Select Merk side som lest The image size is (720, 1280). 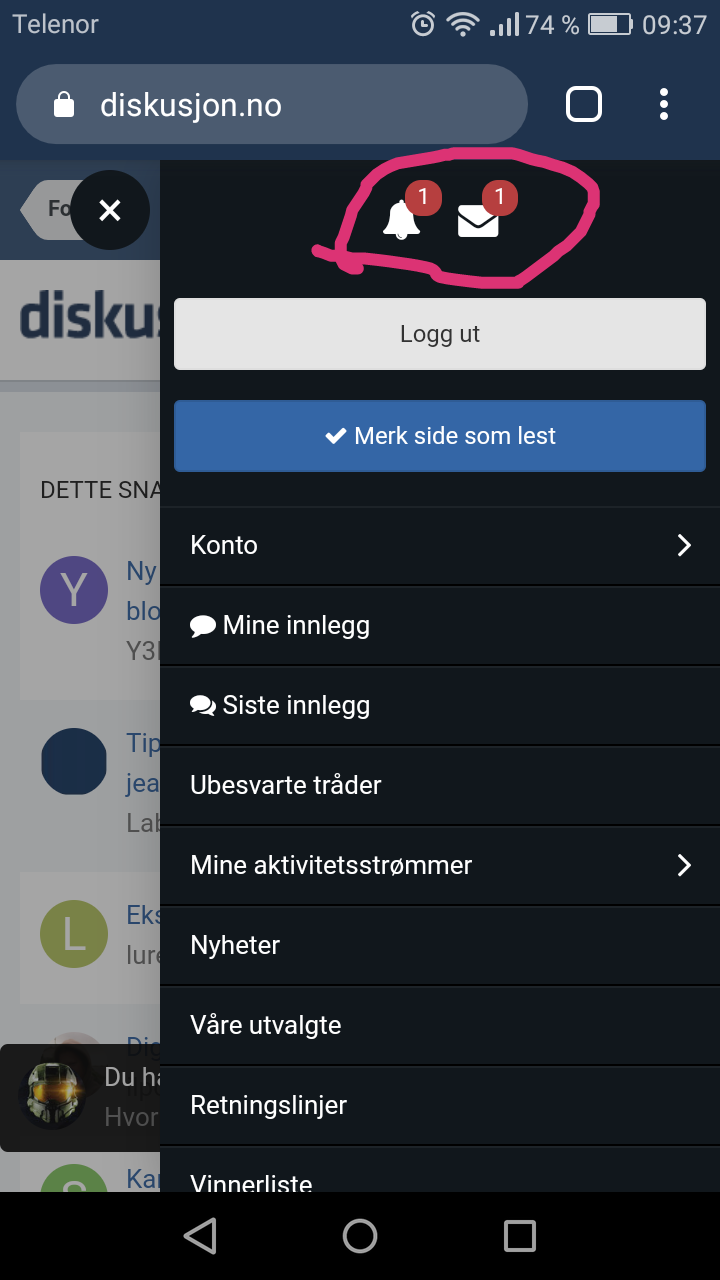pos(440,436)
